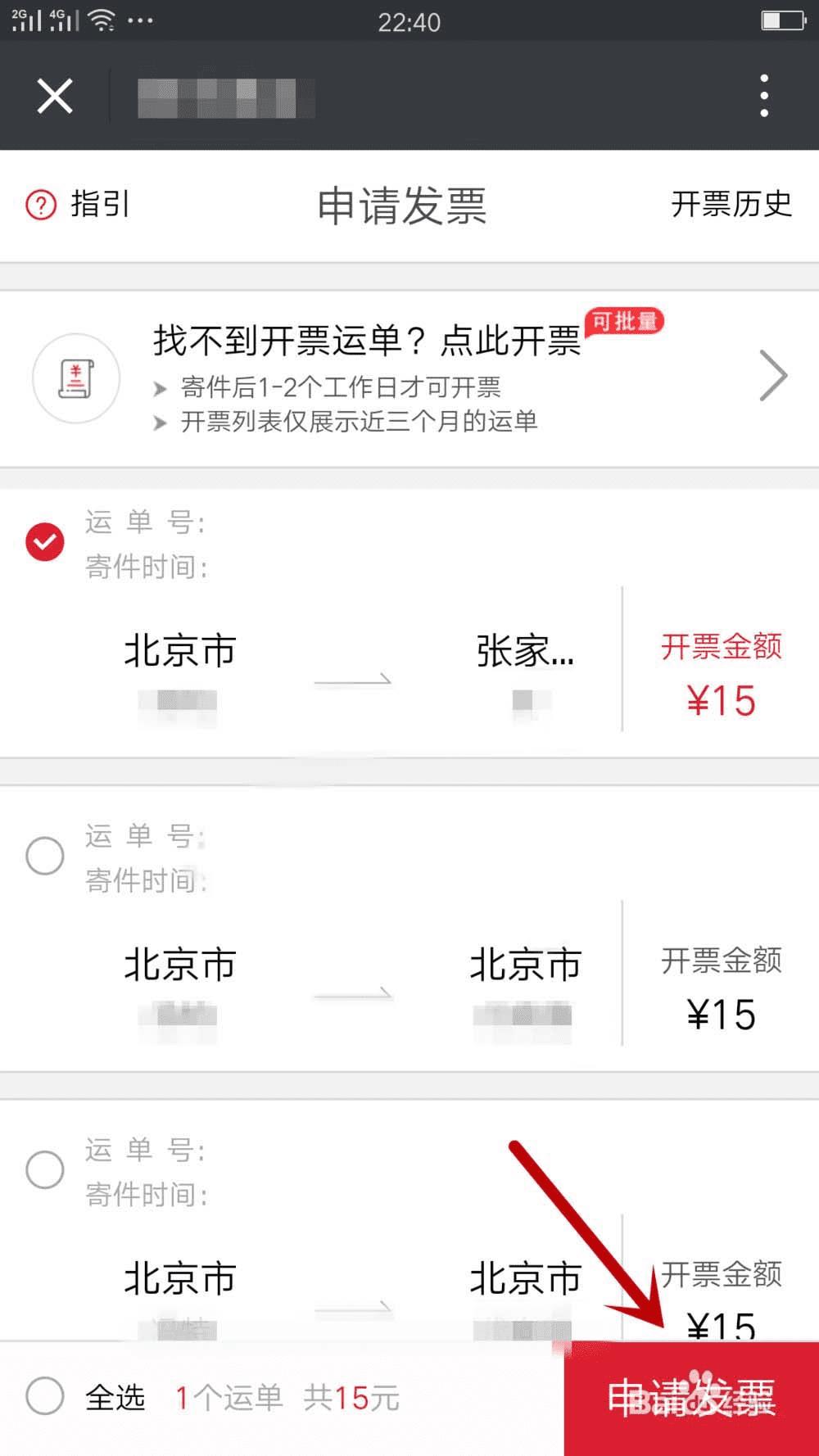Open 找不到开票运单 点此开票 banner
This screenshot has height=1456, width=819.
[x=409, y=378]
